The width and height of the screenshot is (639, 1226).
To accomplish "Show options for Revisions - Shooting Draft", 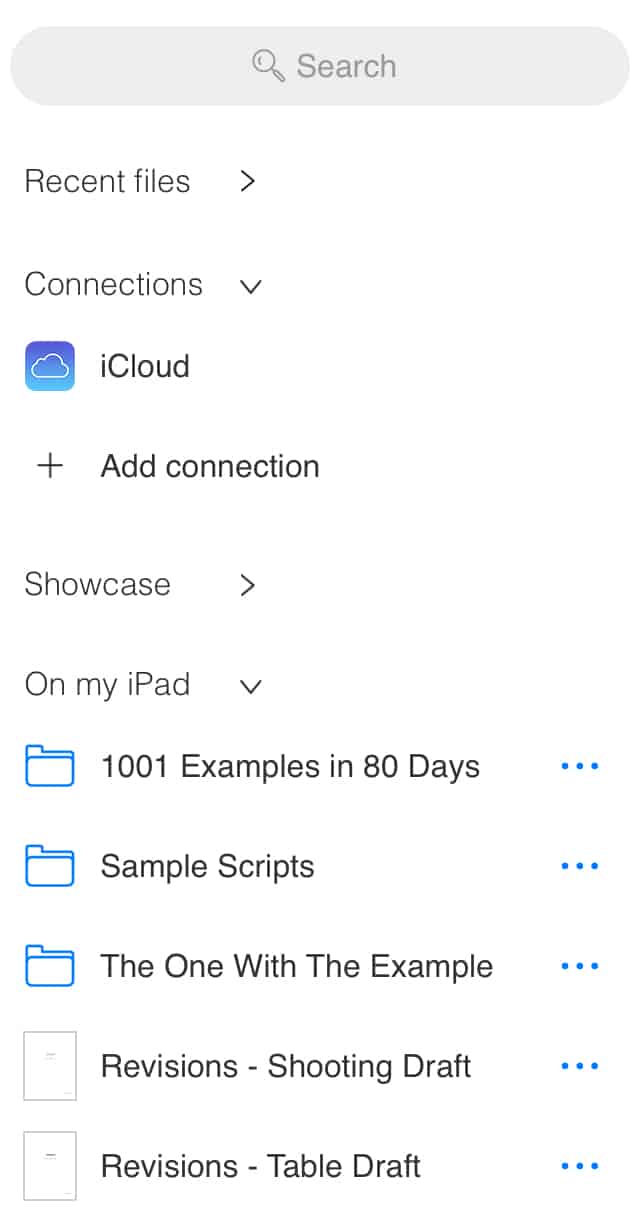I will 580,1066.
